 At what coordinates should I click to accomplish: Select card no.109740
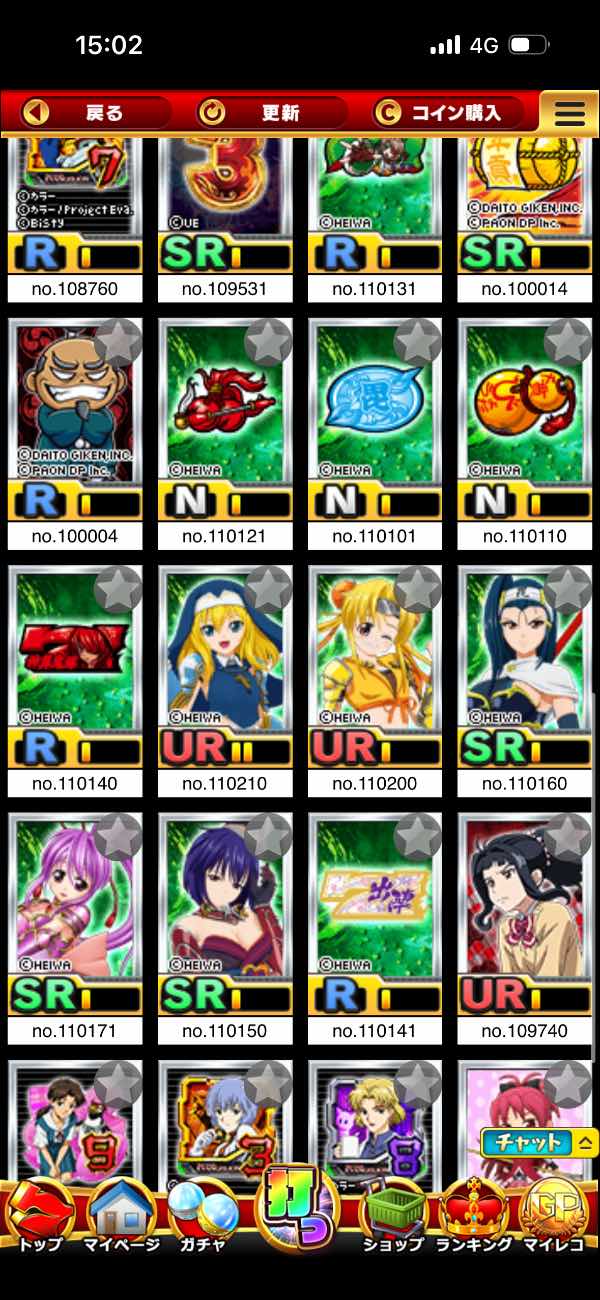click(x=525, y=915)
